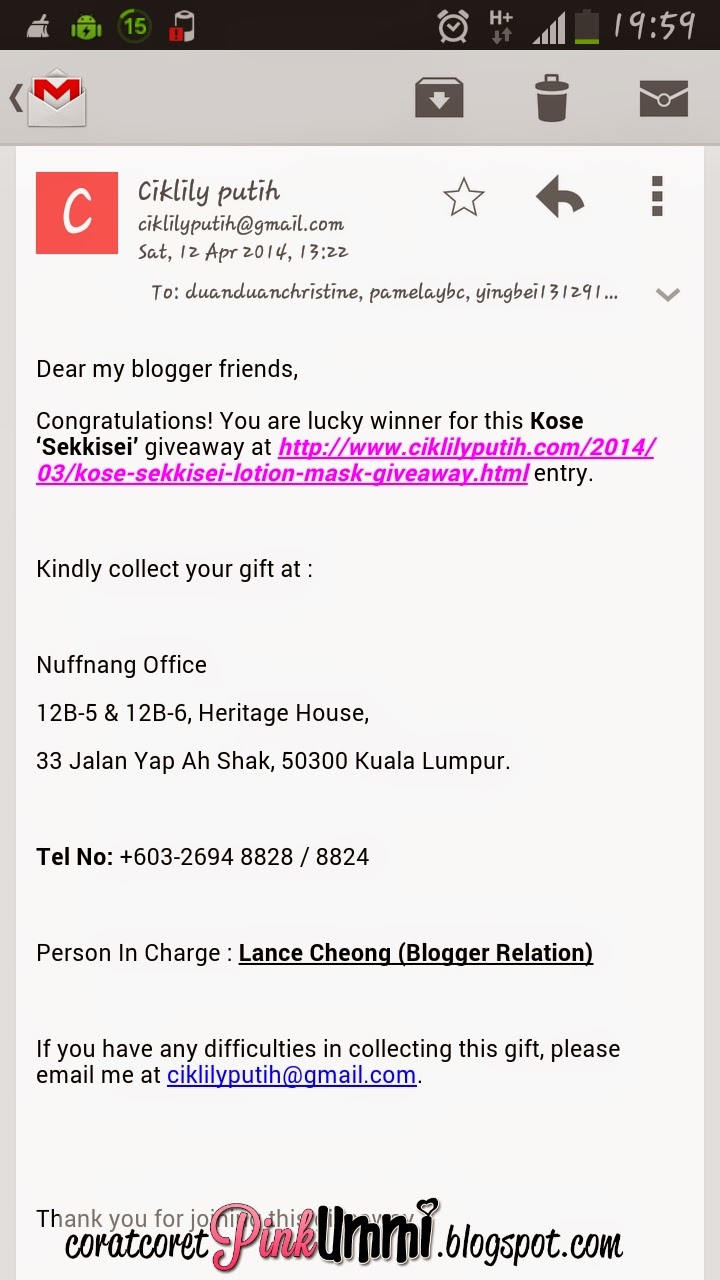The height and width of the screenshot is (1280, 720).
Task: Tap the ciklilyputih@gmail.com email link
Action: tap(291, 1075)
